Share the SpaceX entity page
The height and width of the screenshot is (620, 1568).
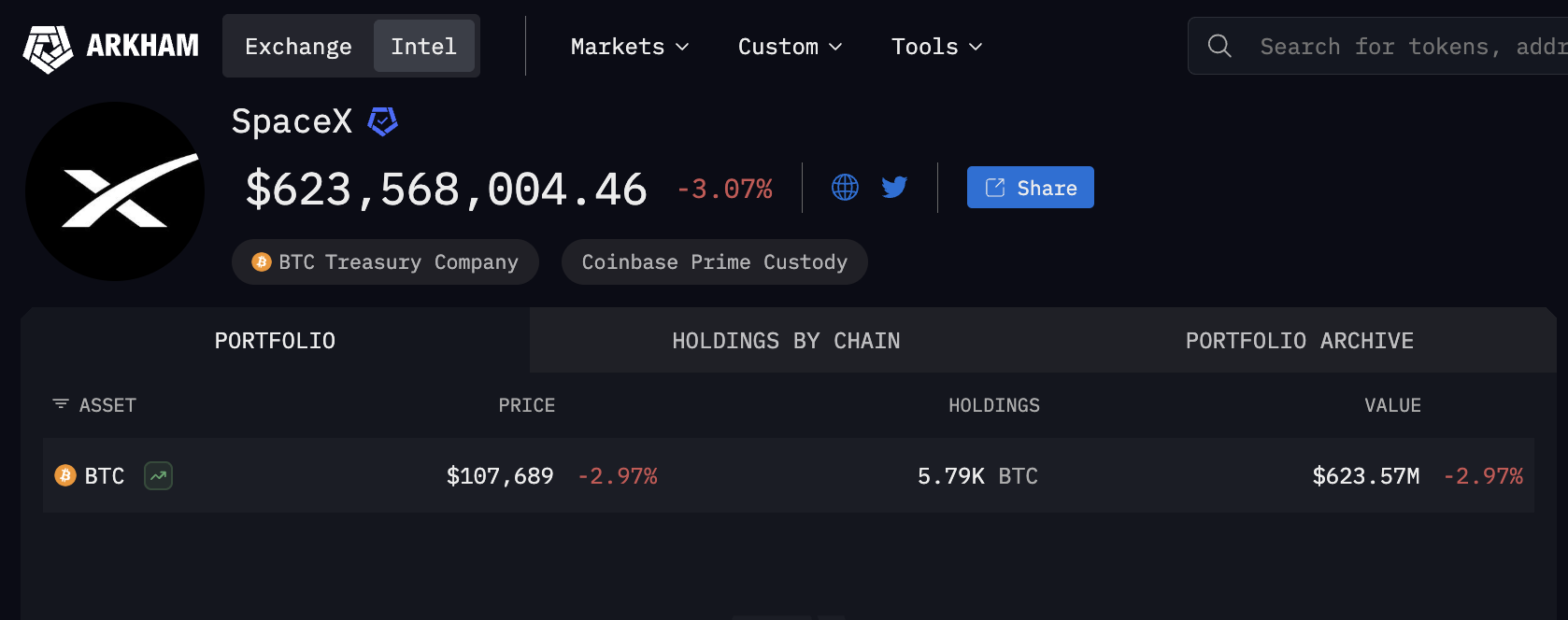1030,188
